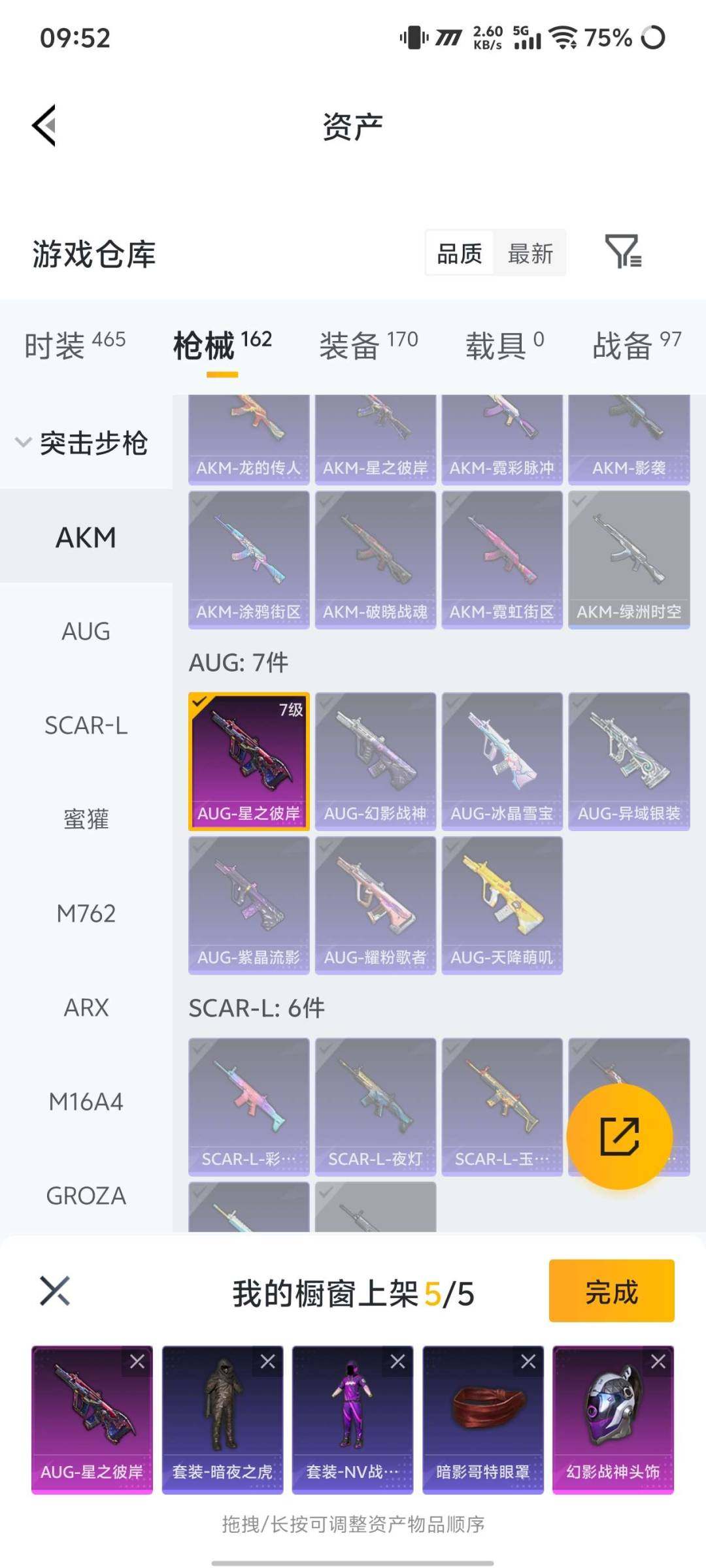Tap the back arrow on the 资产 page
The height and width of the screenshot is (1568, 706).
[x=43, y=125]
